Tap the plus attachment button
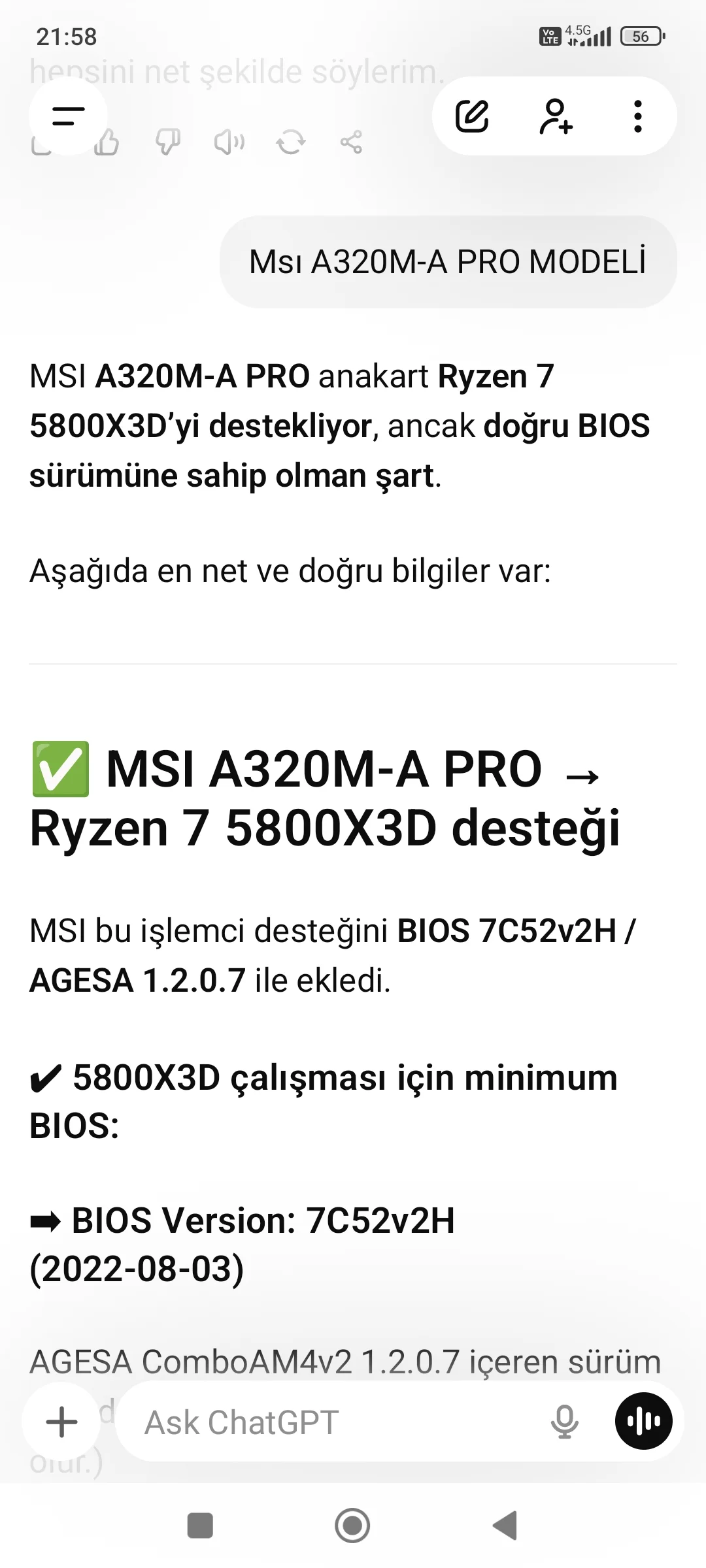706x1568 pixels. point(62,1422)
